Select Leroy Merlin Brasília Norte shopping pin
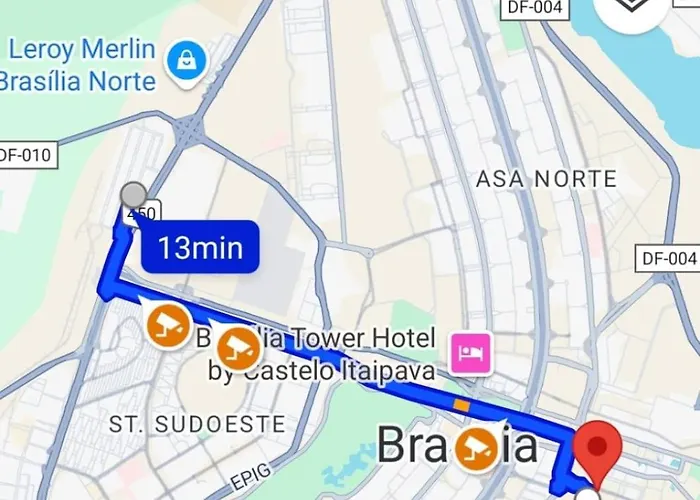 click(185, 58)
